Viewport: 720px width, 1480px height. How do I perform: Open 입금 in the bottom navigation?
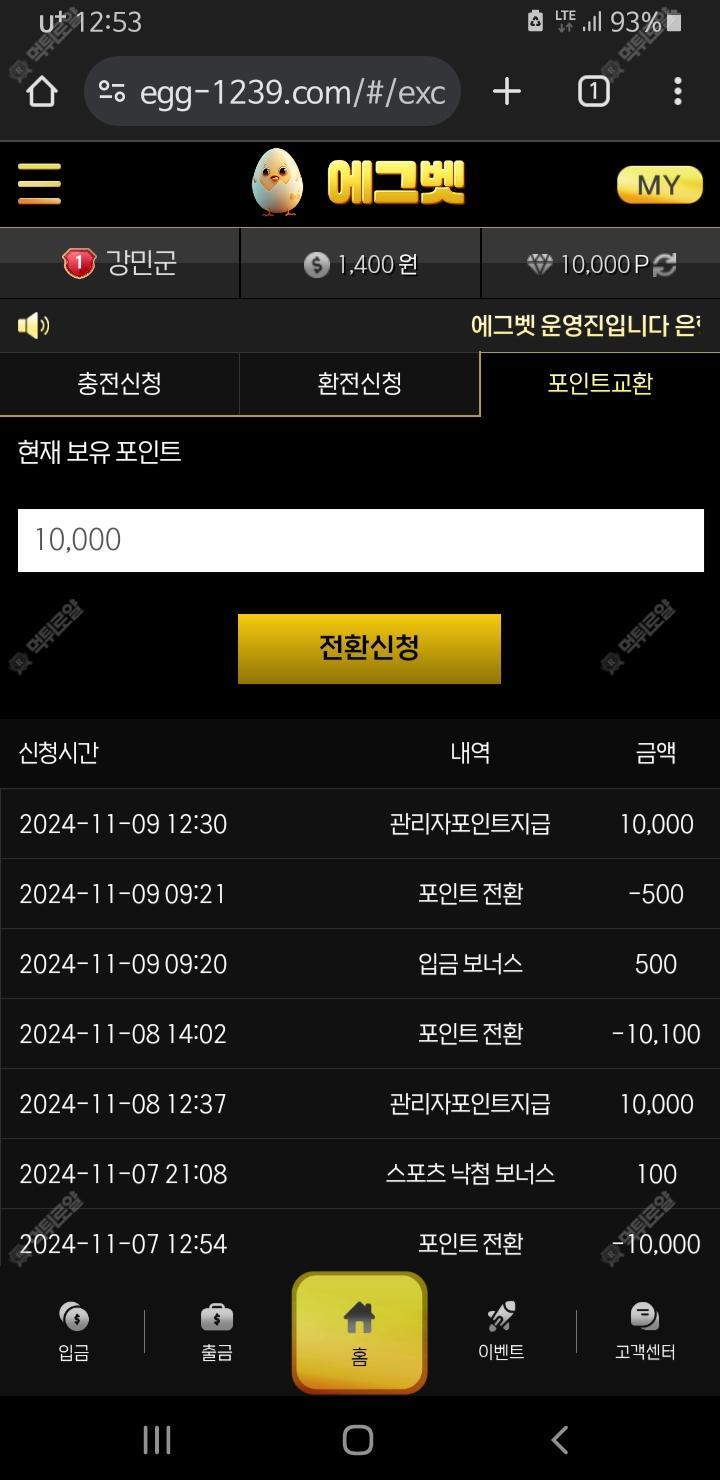(74, 1332)
